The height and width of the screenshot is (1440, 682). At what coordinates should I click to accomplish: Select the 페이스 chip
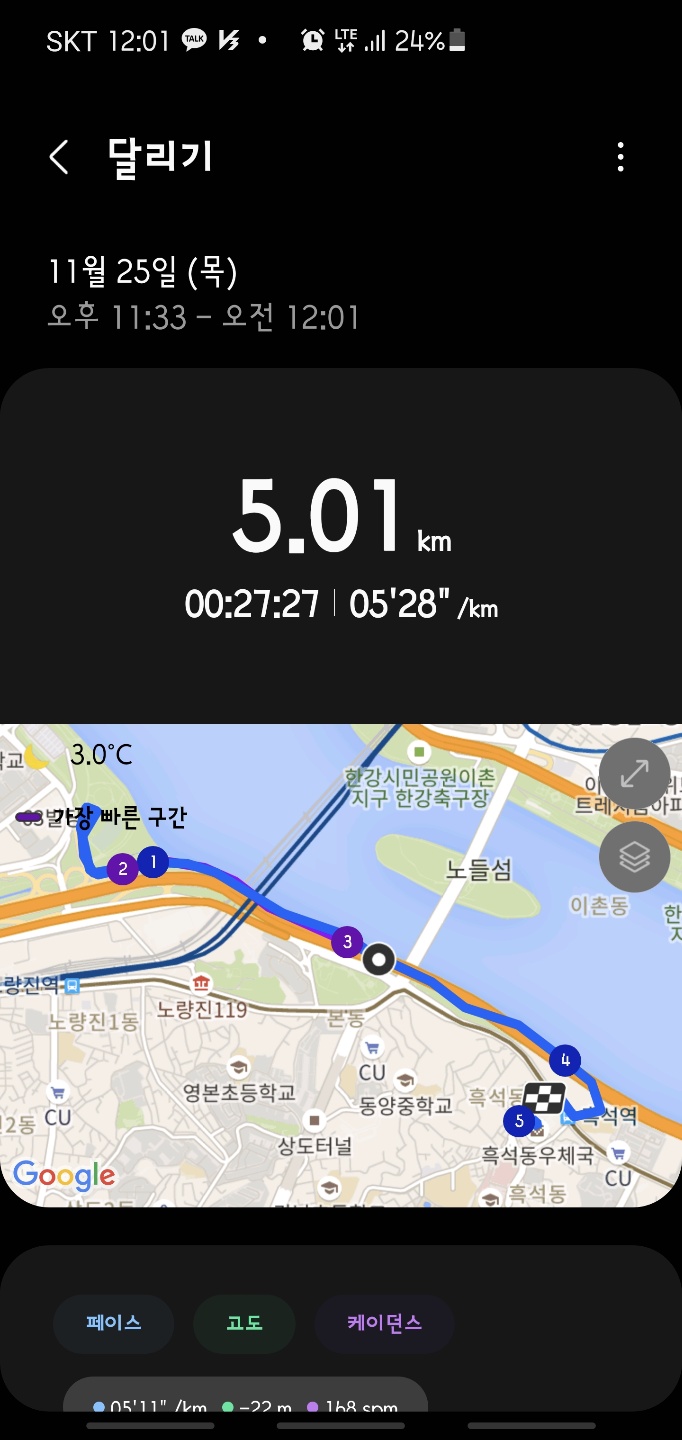pos(114,1323)
